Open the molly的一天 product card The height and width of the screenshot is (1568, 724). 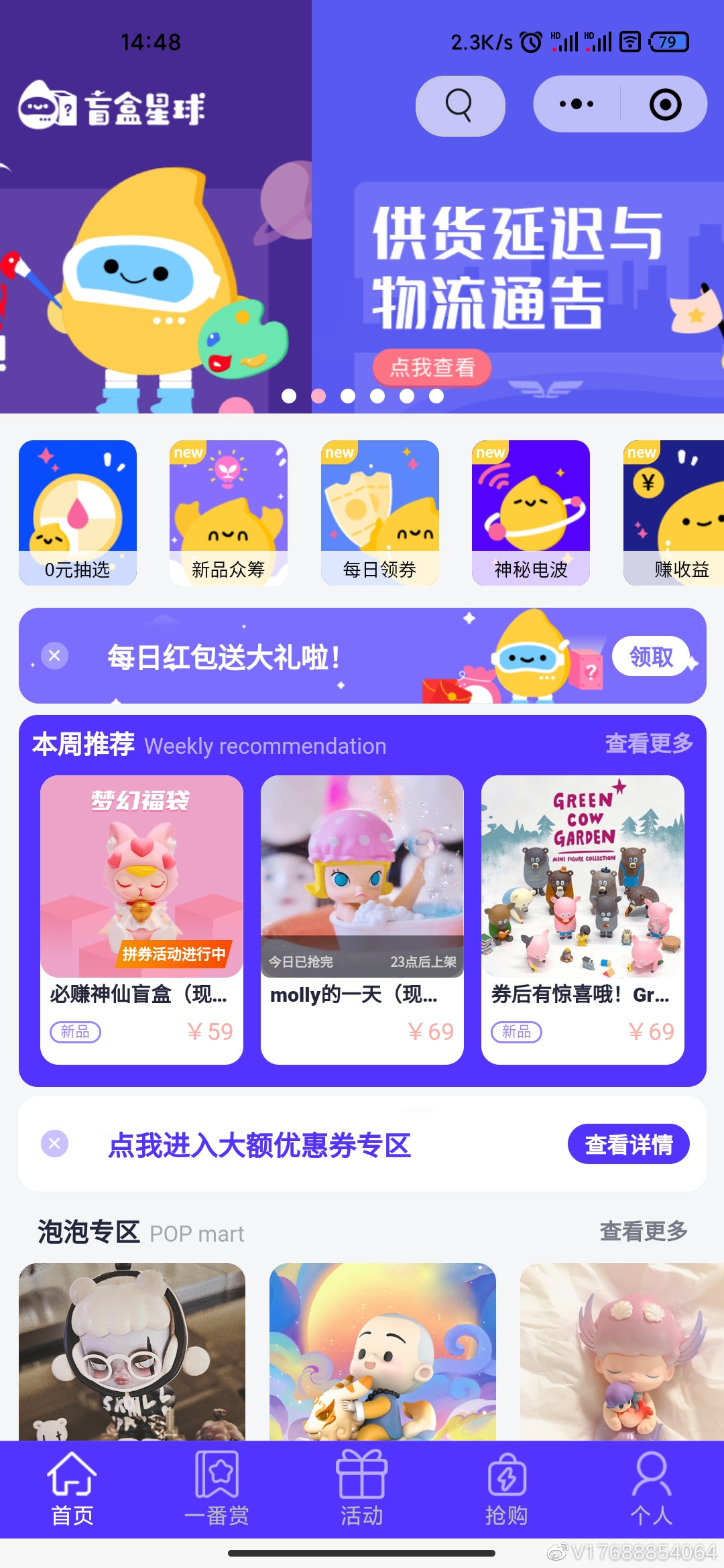[x=362, y=919]
